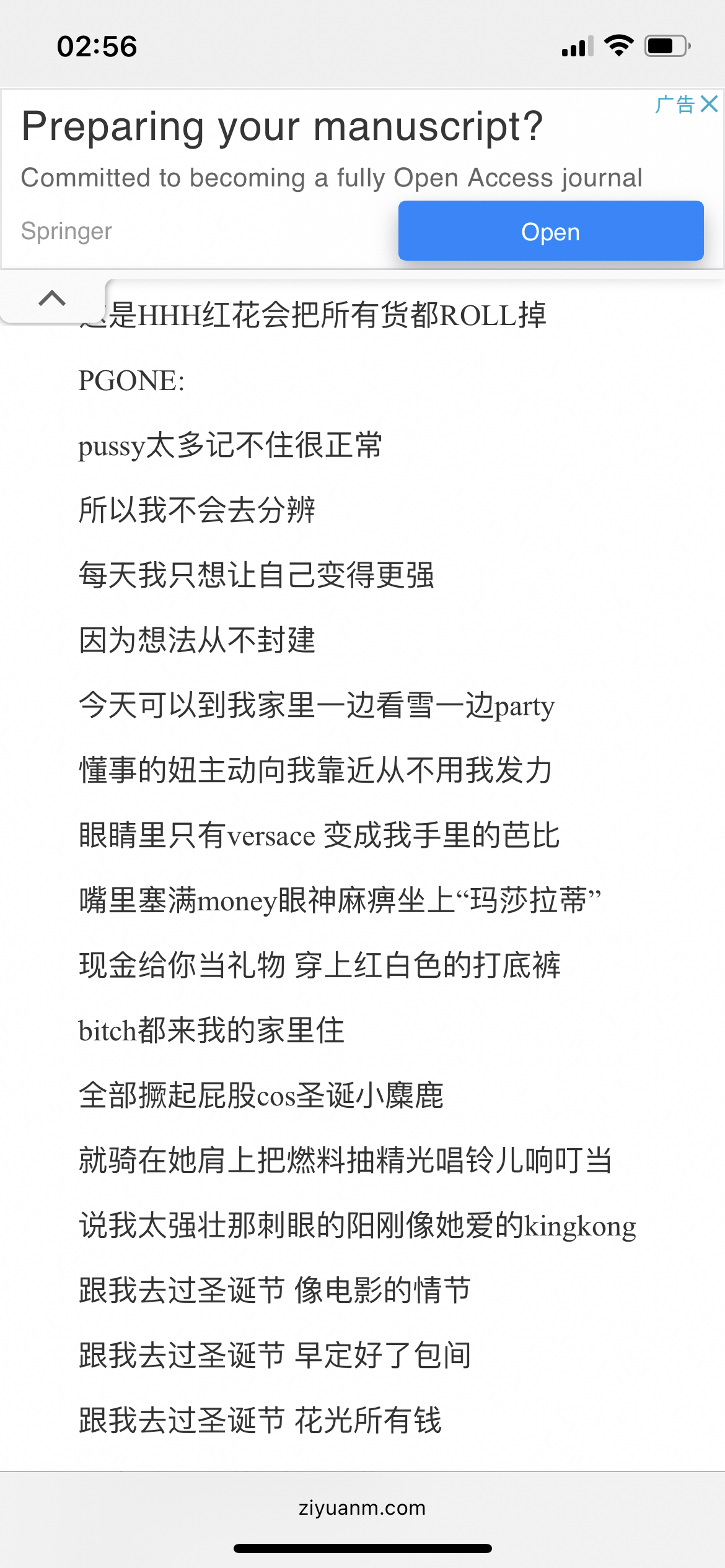This screenshot has height=1568, width=725.
Task: Tap the blue Open button in the ad
Action: click(550, 231)
